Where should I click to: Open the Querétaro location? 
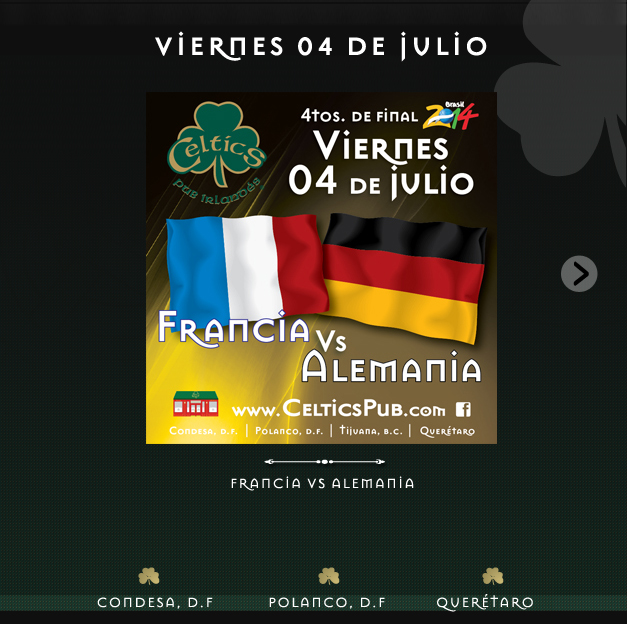[485, 602]
